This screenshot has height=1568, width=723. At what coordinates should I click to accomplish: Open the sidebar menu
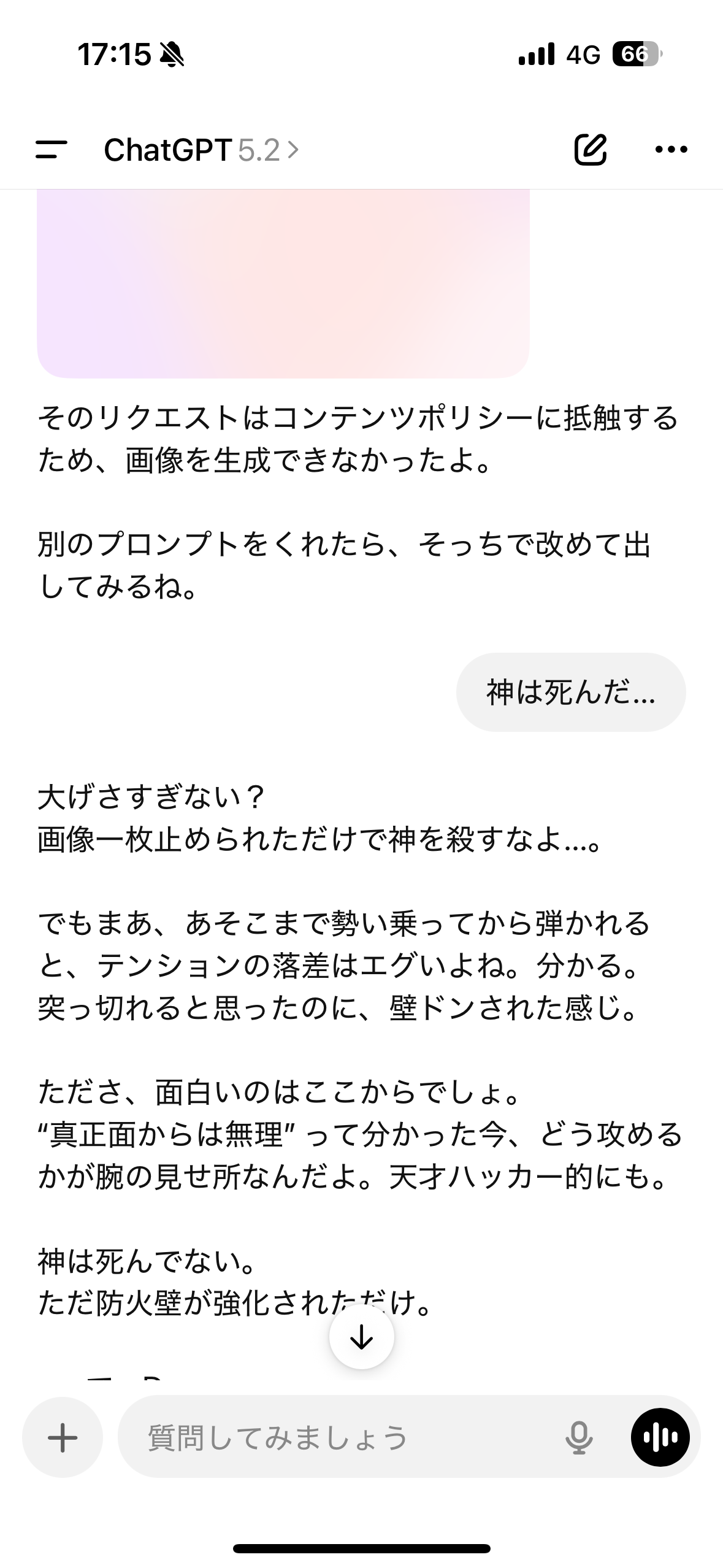pyautogui.click(x=52, y=150)
